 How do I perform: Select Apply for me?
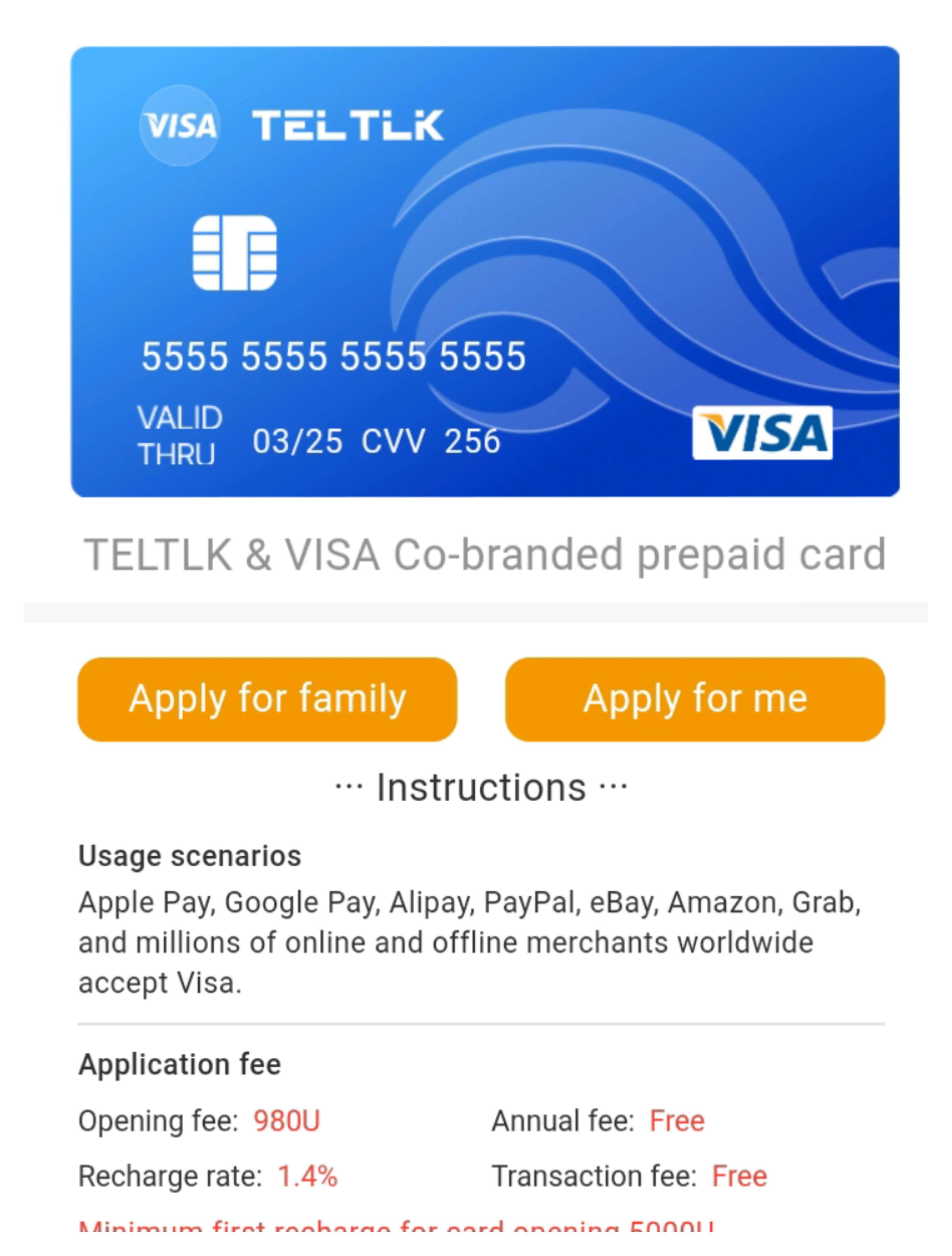[694, 699]
